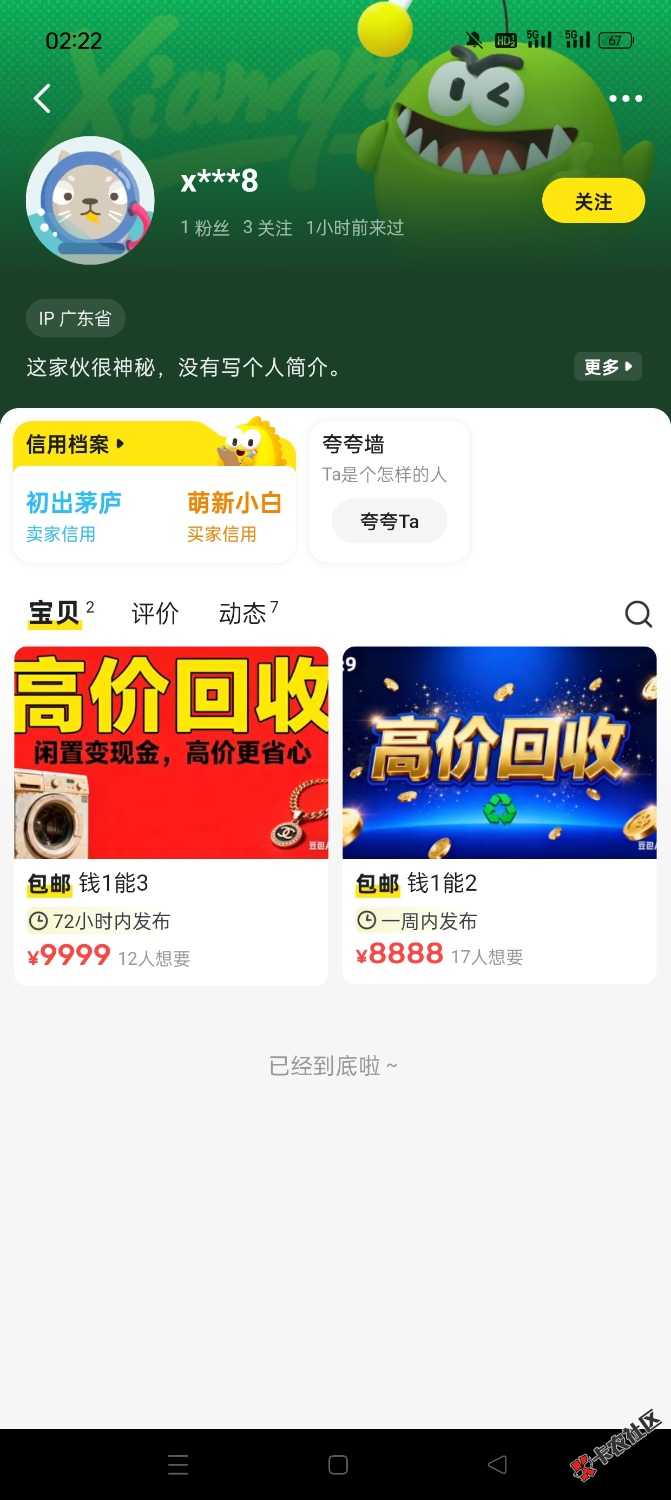
Task: Switch to the 动态 tab
Action: click(243, 613)
